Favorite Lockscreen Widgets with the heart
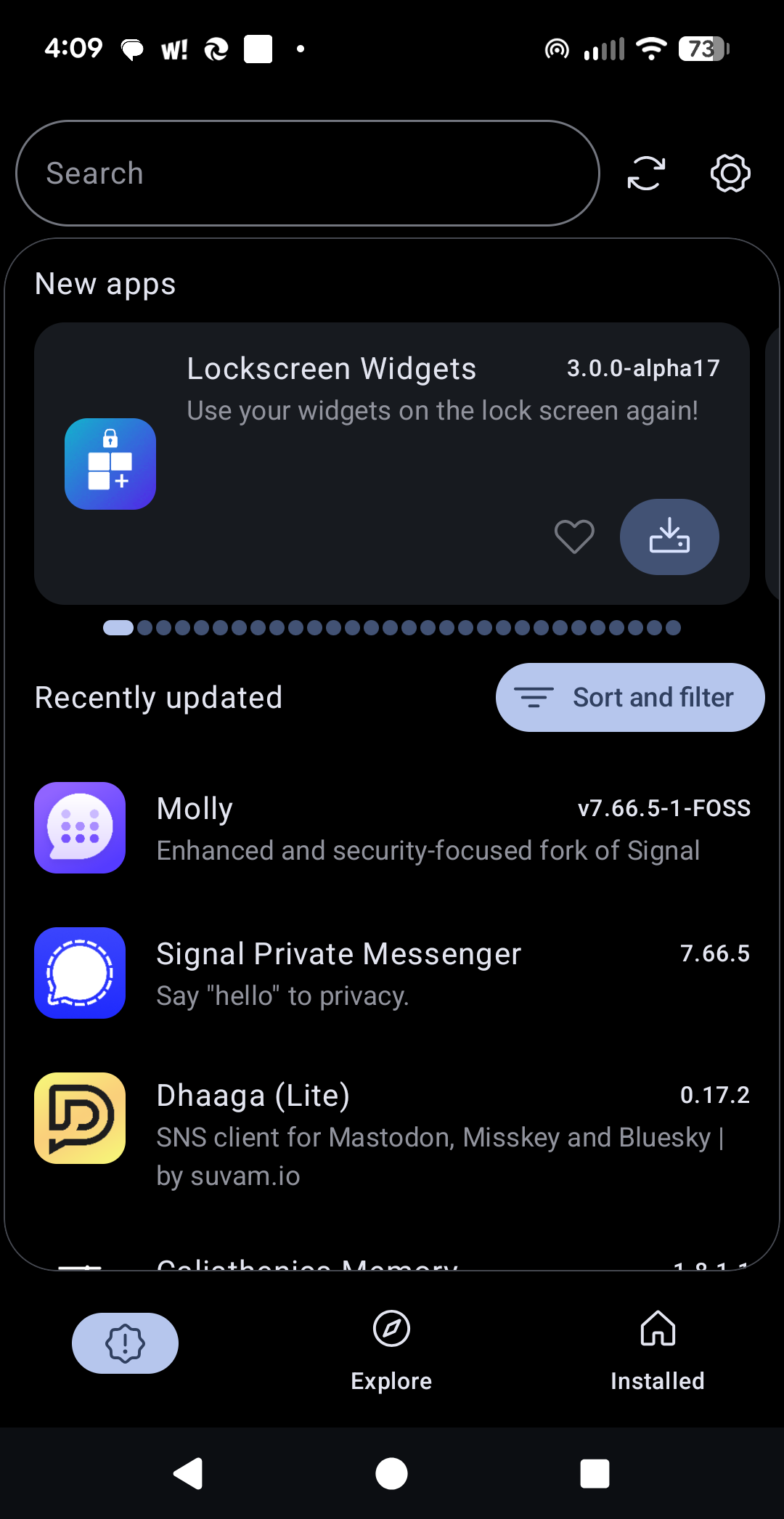 [573, 537]
